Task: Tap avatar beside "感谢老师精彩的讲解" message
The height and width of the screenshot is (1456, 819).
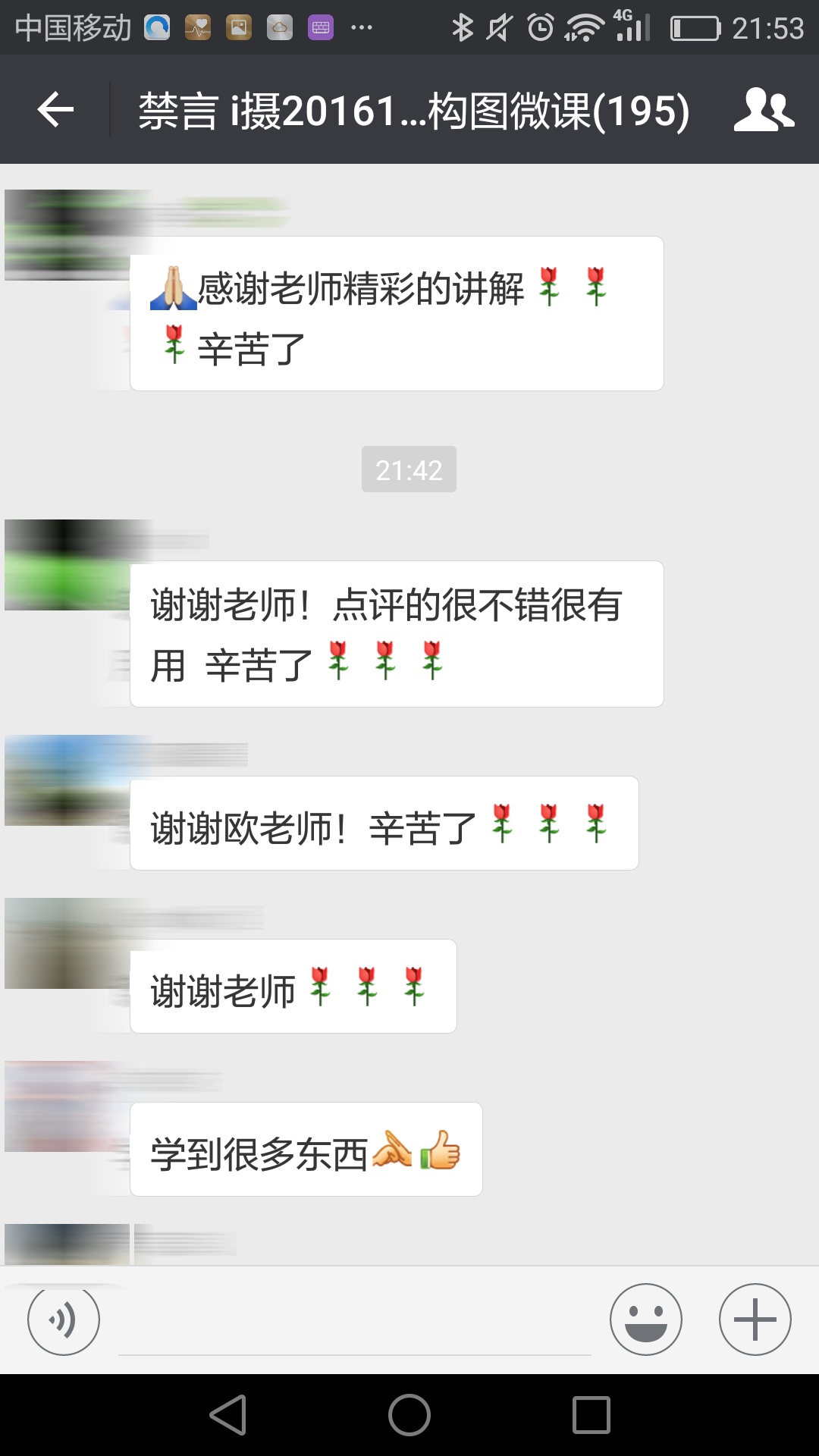Action: (x=67, y=235)
